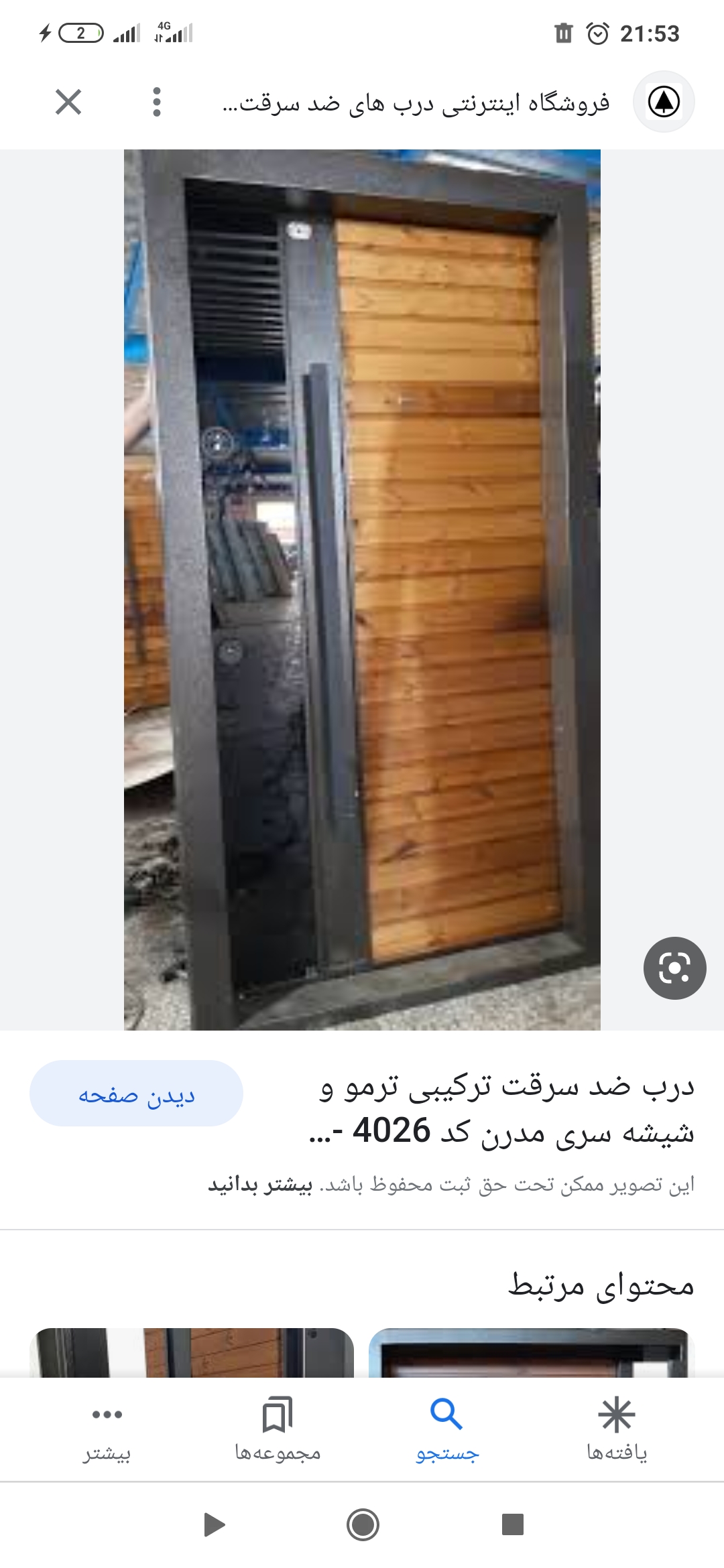Open the three-dot overflow menu
The height and width of the screenshot is (1568, 724).
(x=157, y=103)
